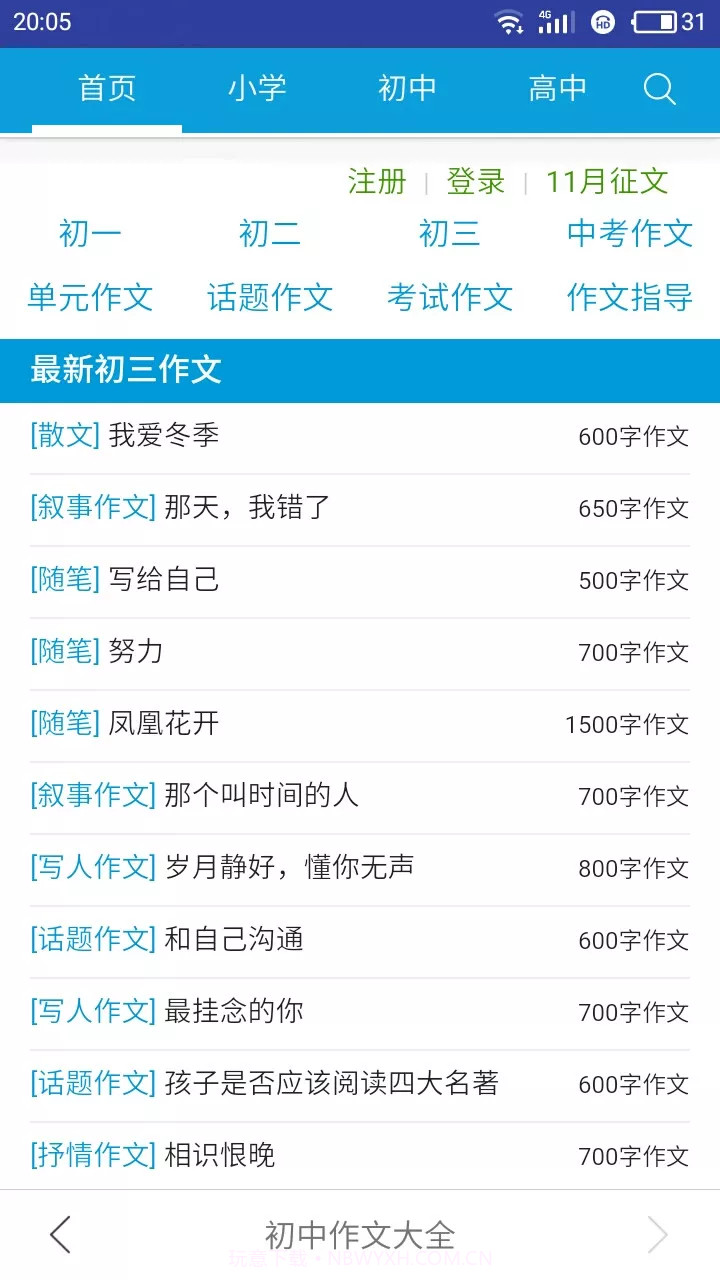Select the 首页 tab
This screenshot has height=1280, width=720.
pyautogui.click(x=107, y=88)
